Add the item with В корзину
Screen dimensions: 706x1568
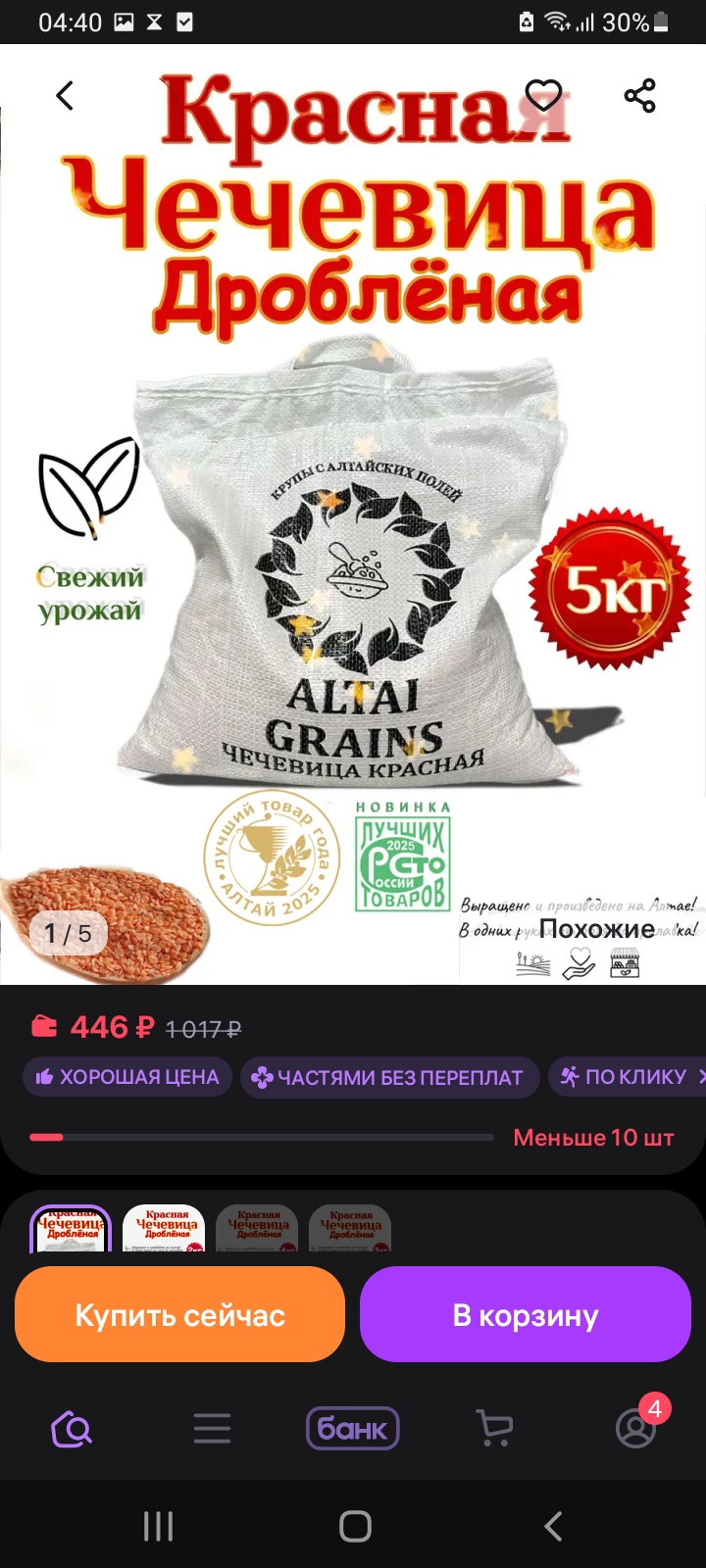526,1315
